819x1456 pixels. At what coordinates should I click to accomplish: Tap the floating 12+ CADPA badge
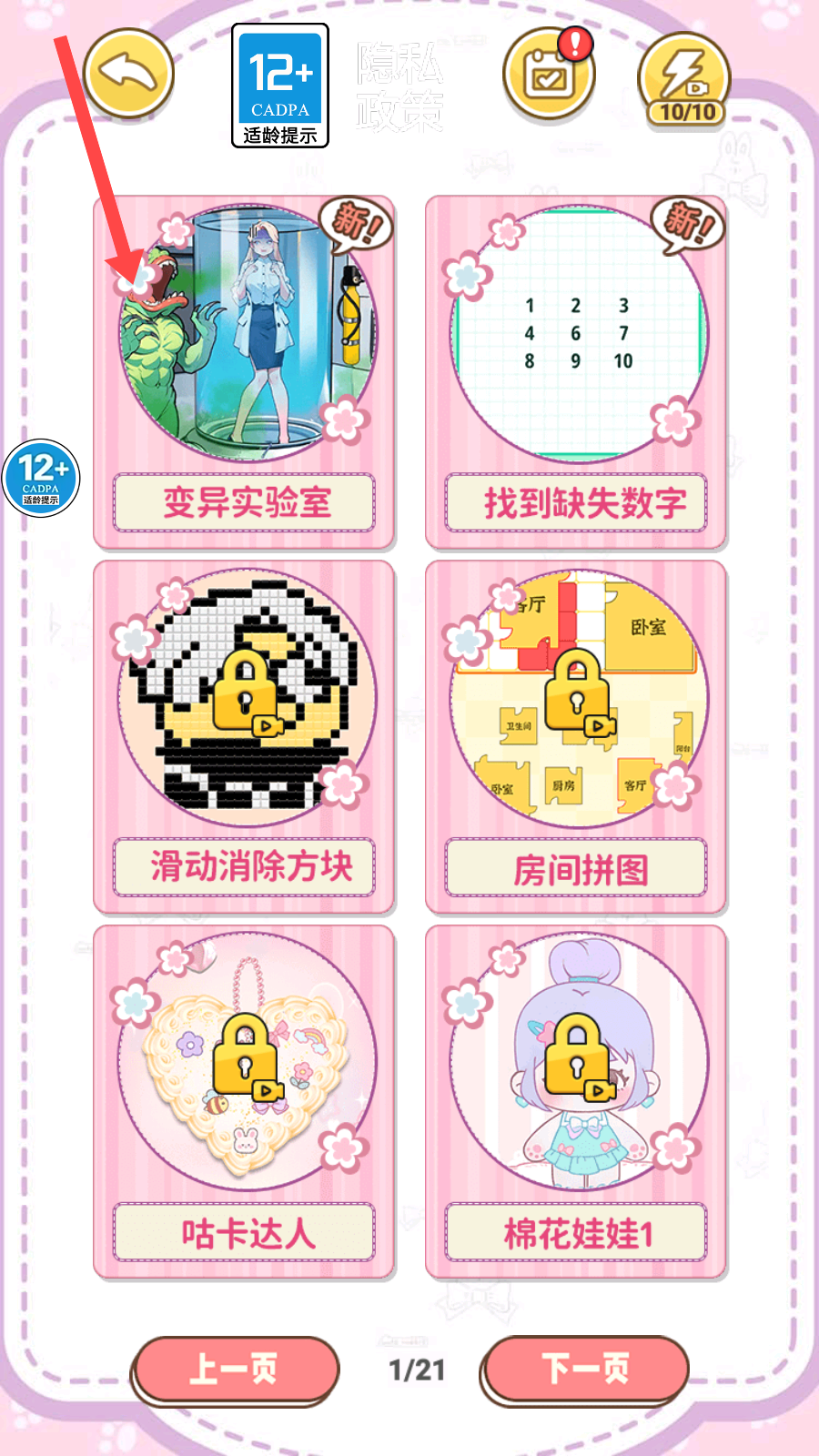pos(41,478)
